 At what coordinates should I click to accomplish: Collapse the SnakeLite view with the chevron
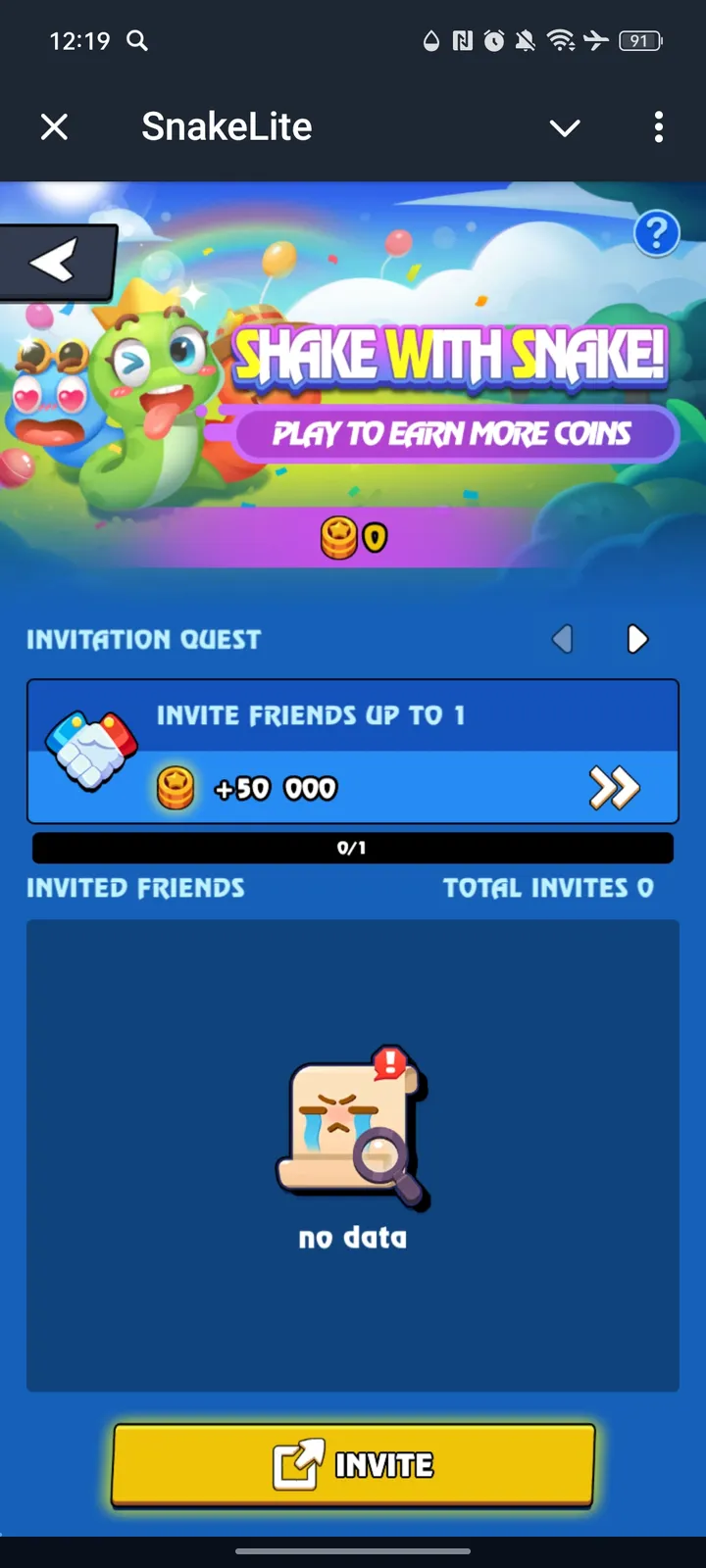[x=565, y=127]
